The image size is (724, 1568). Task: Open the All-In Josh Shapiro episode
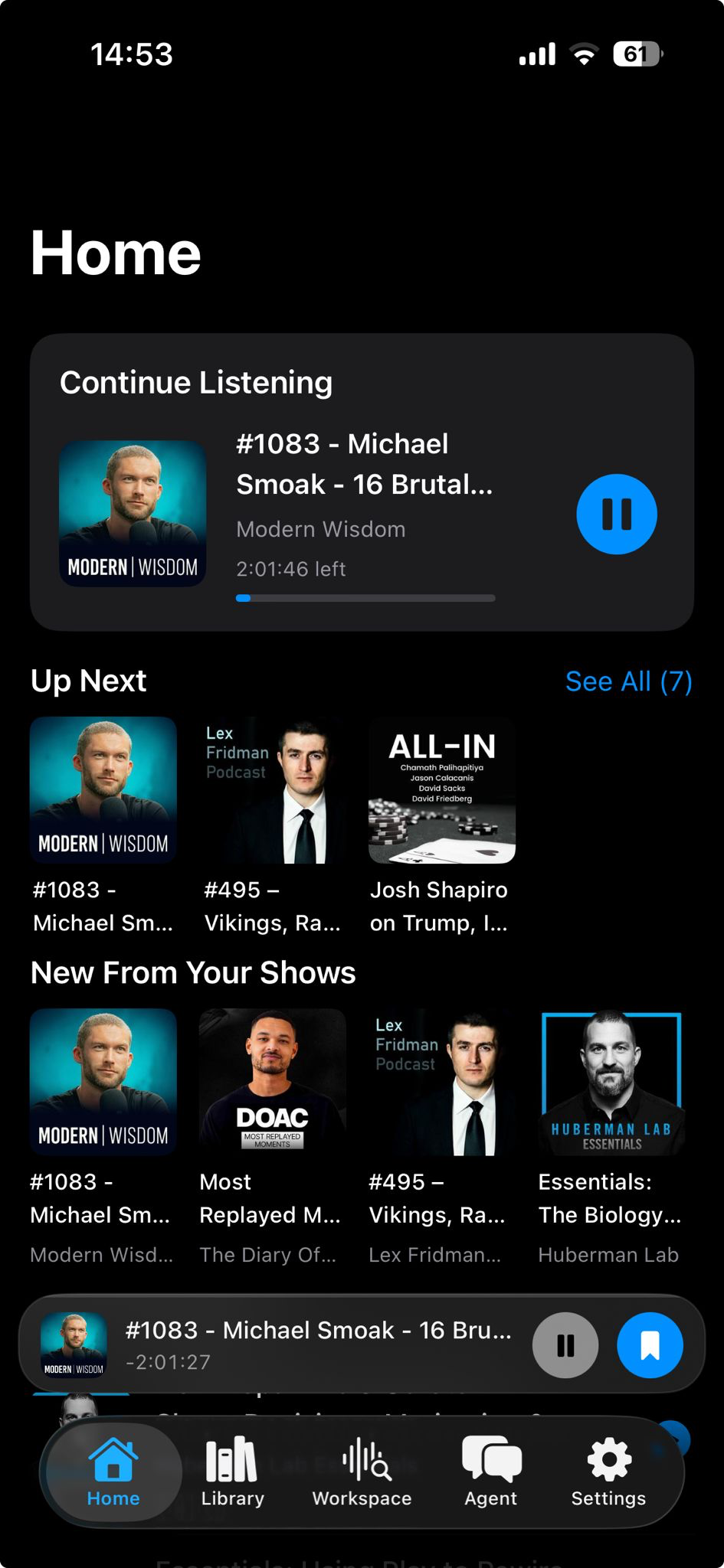click(442, 827)
